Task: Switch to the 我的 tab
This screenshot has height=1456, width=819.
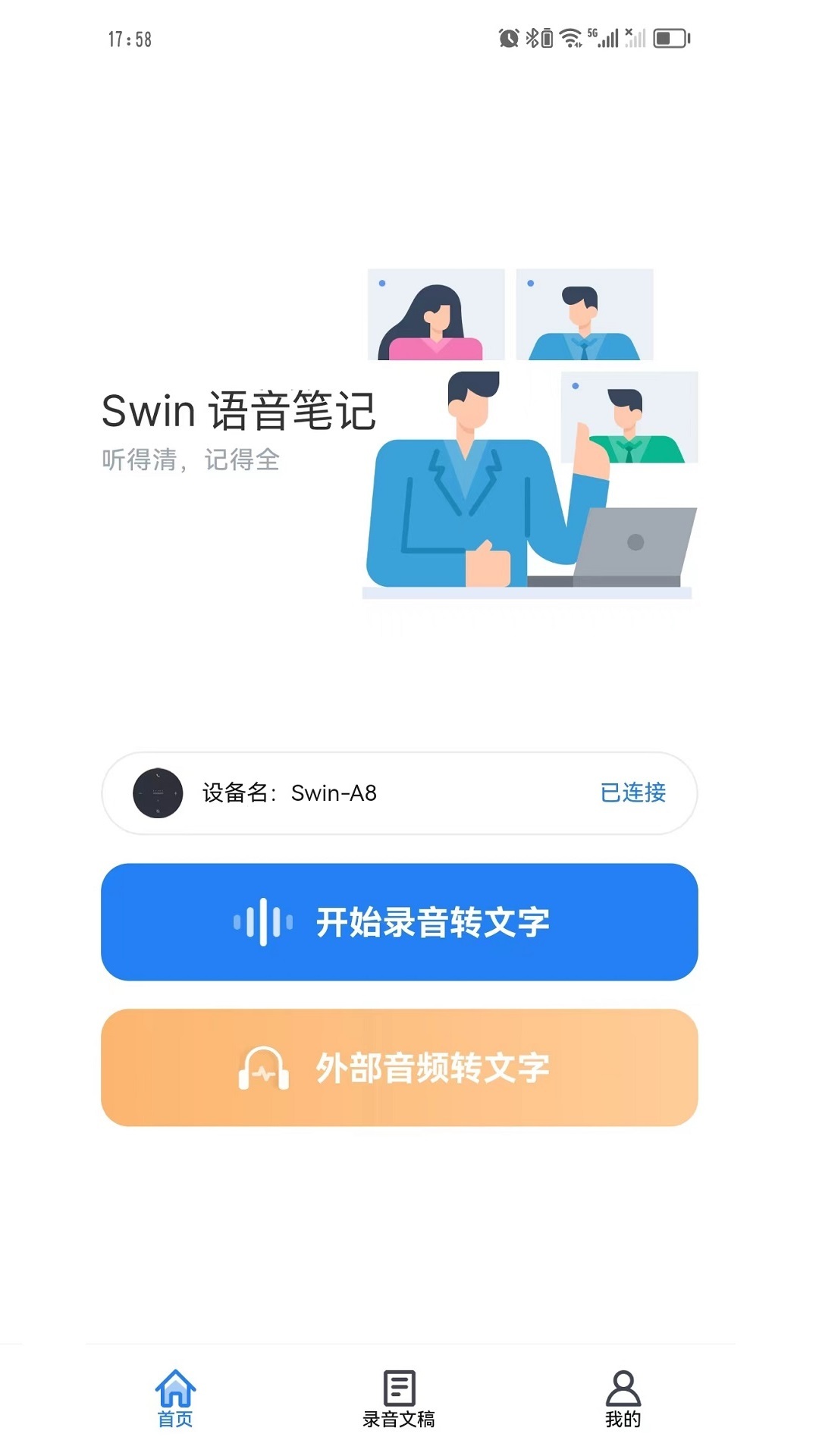Action: pos(623,1407)
